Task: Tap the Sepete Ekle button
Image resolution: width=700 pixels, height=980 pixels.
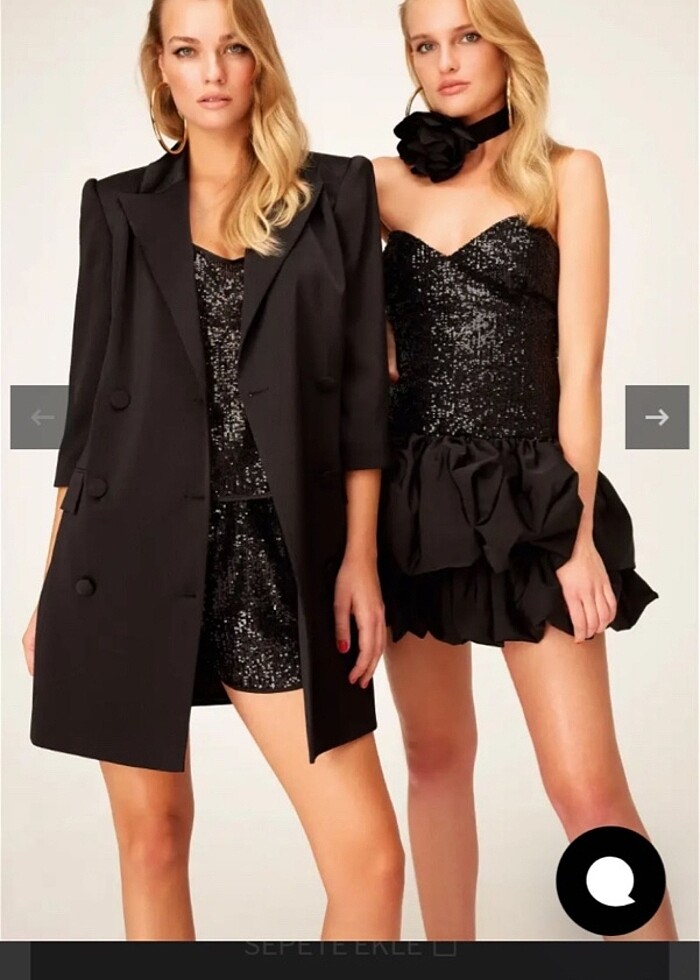Action: tap(350, 952)
